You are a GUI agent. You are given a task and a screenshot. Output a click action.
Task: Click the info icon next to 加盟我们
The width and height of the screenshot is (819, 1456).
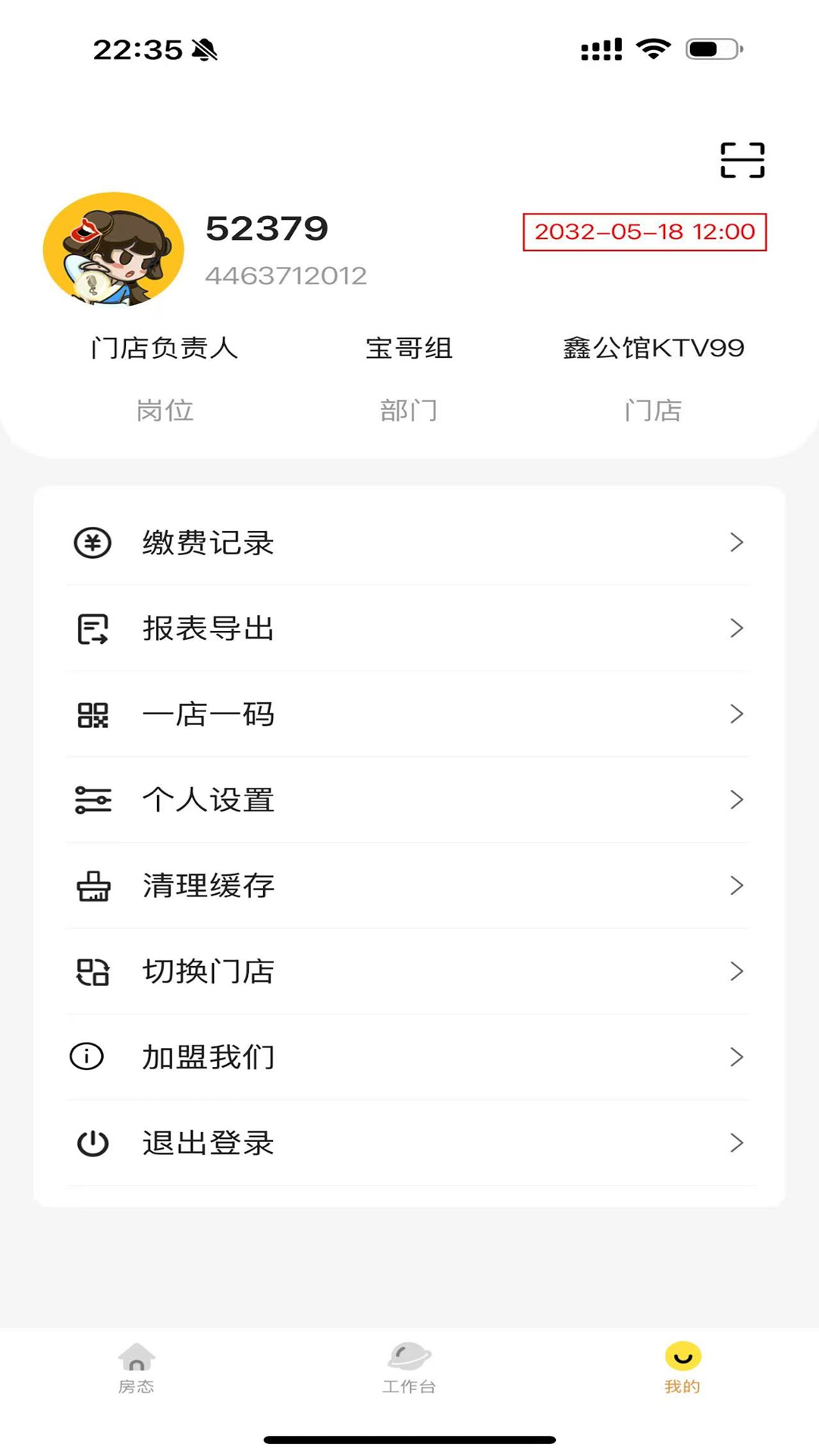coord(86,1056)
